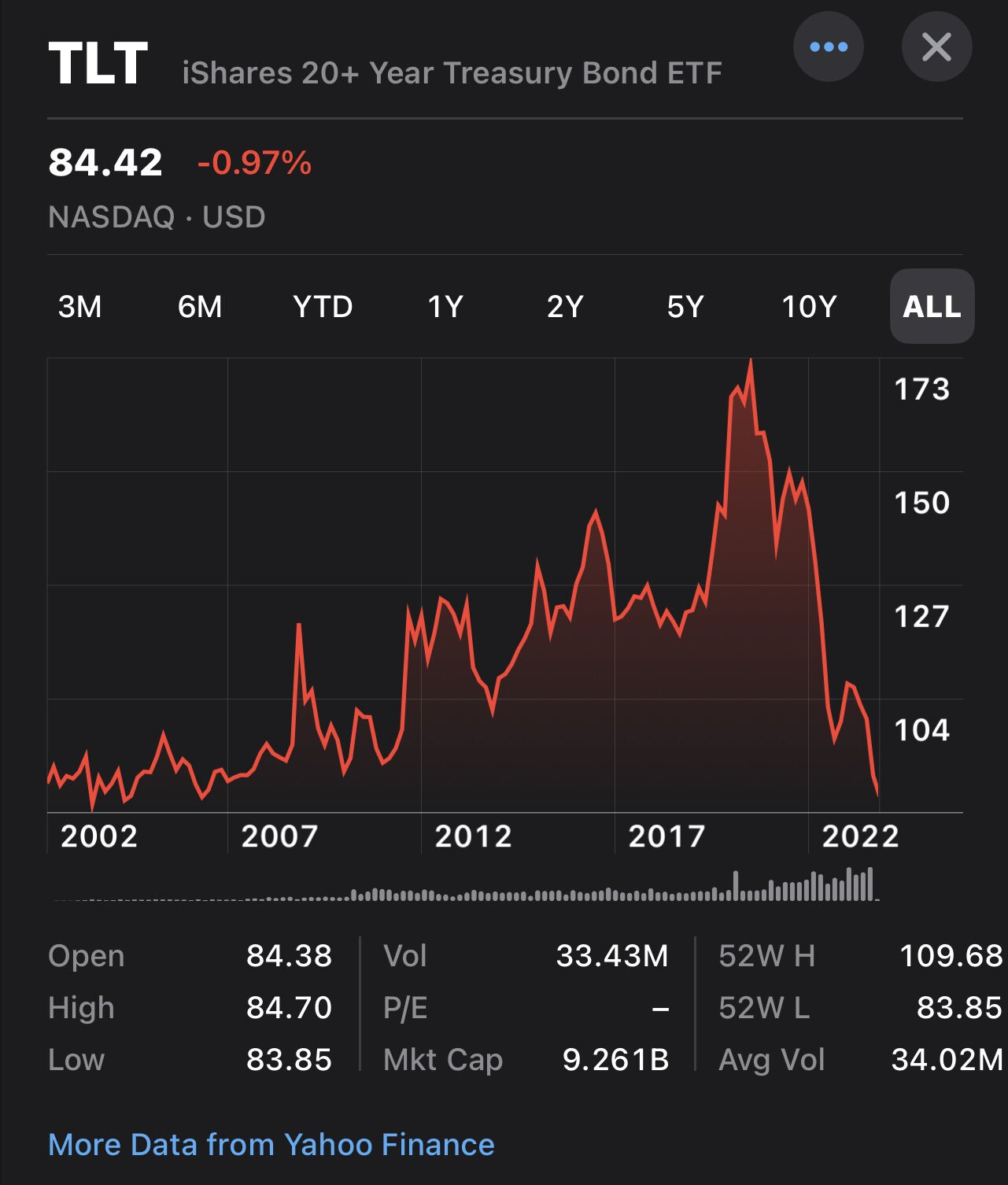The image size is (1008, 1185).
Task: Open the three-dot more options menu
Action: coord(828,47)
